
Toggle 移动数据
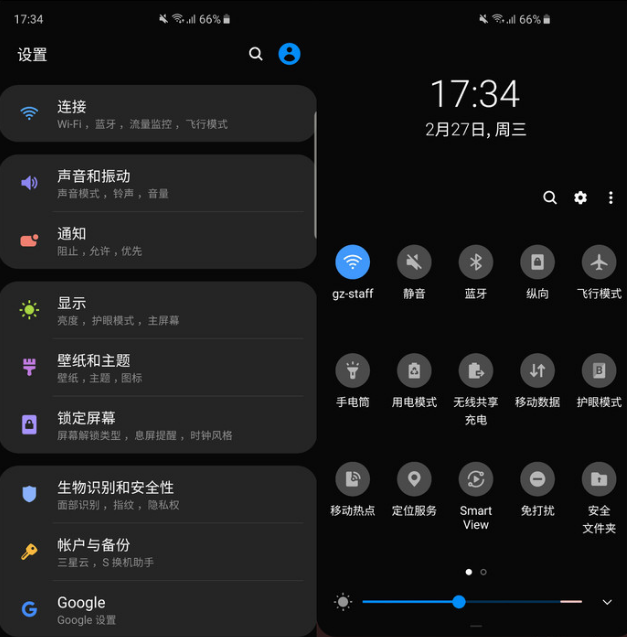(x=537, y=371)
